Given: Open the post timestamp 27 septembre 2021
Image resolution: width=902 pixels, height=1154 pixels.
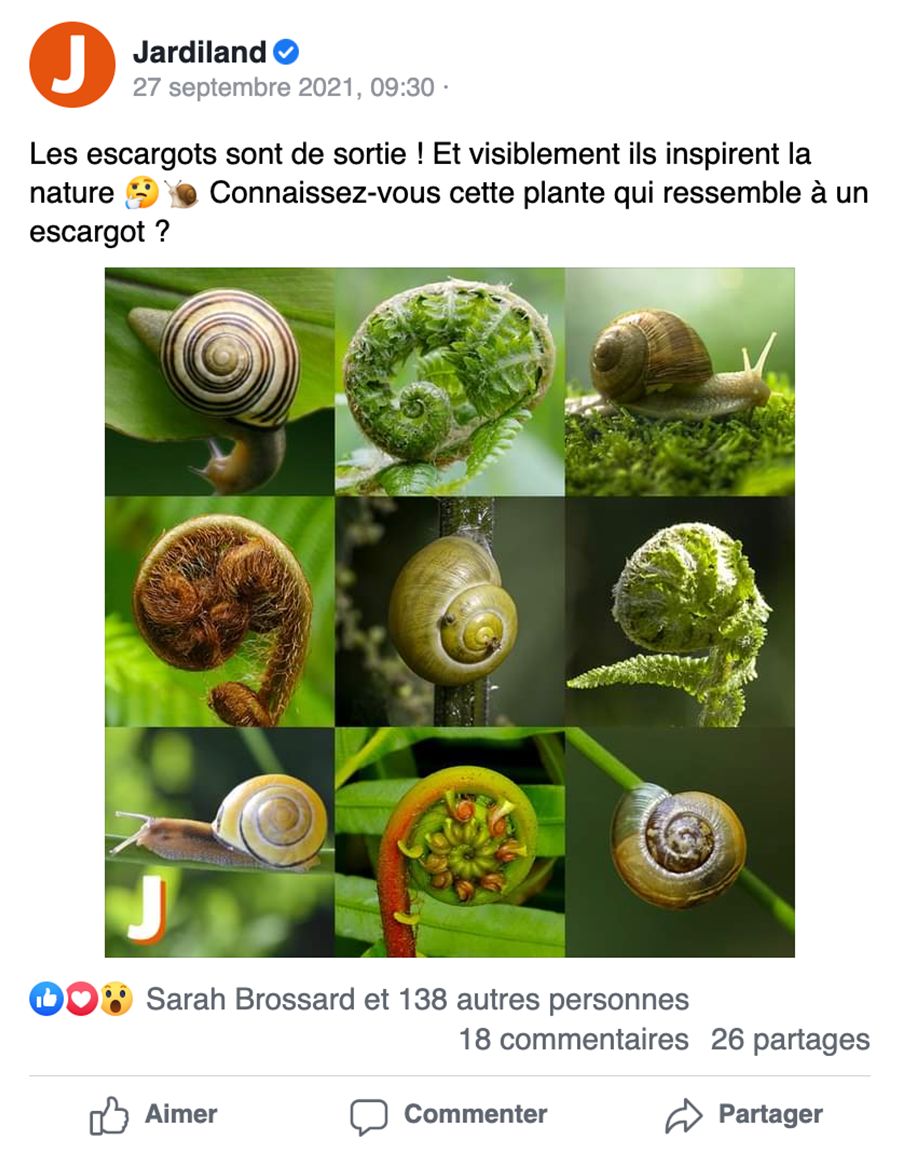Looking at the screenshot, I should (284, 88).
